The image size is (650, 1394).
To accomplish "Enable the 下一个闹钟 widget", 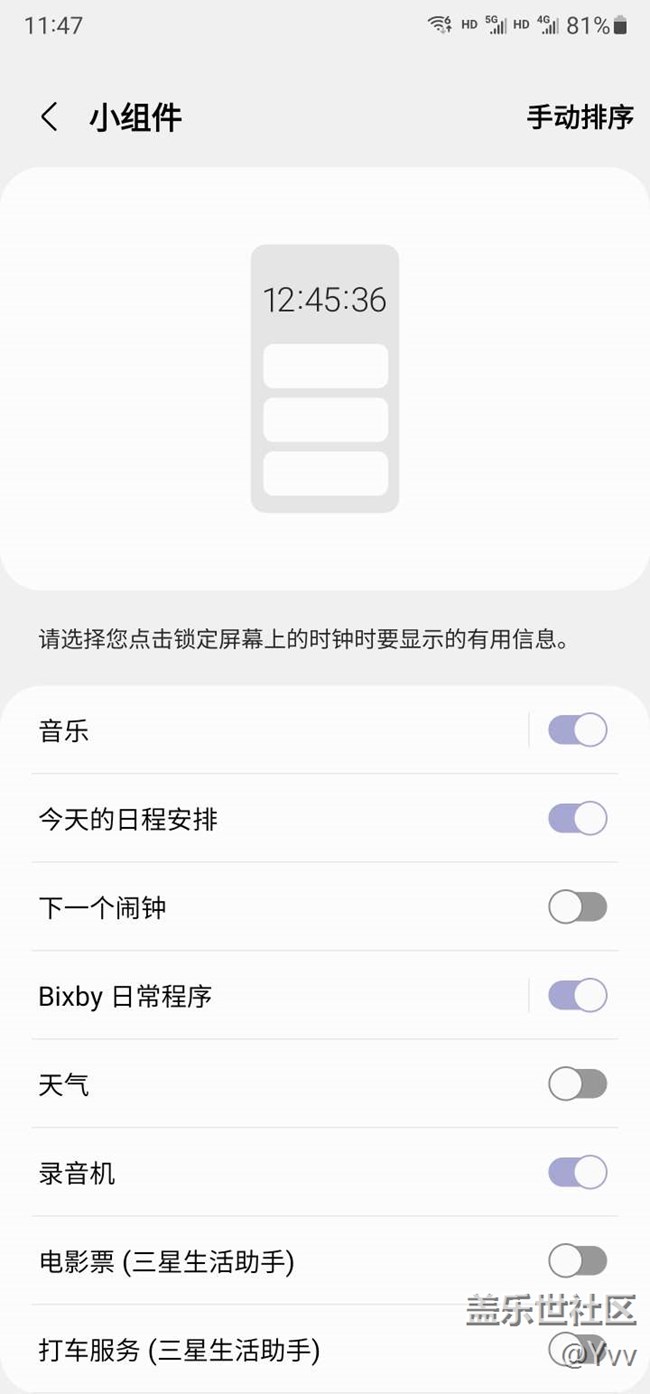I will pos(577,907).
